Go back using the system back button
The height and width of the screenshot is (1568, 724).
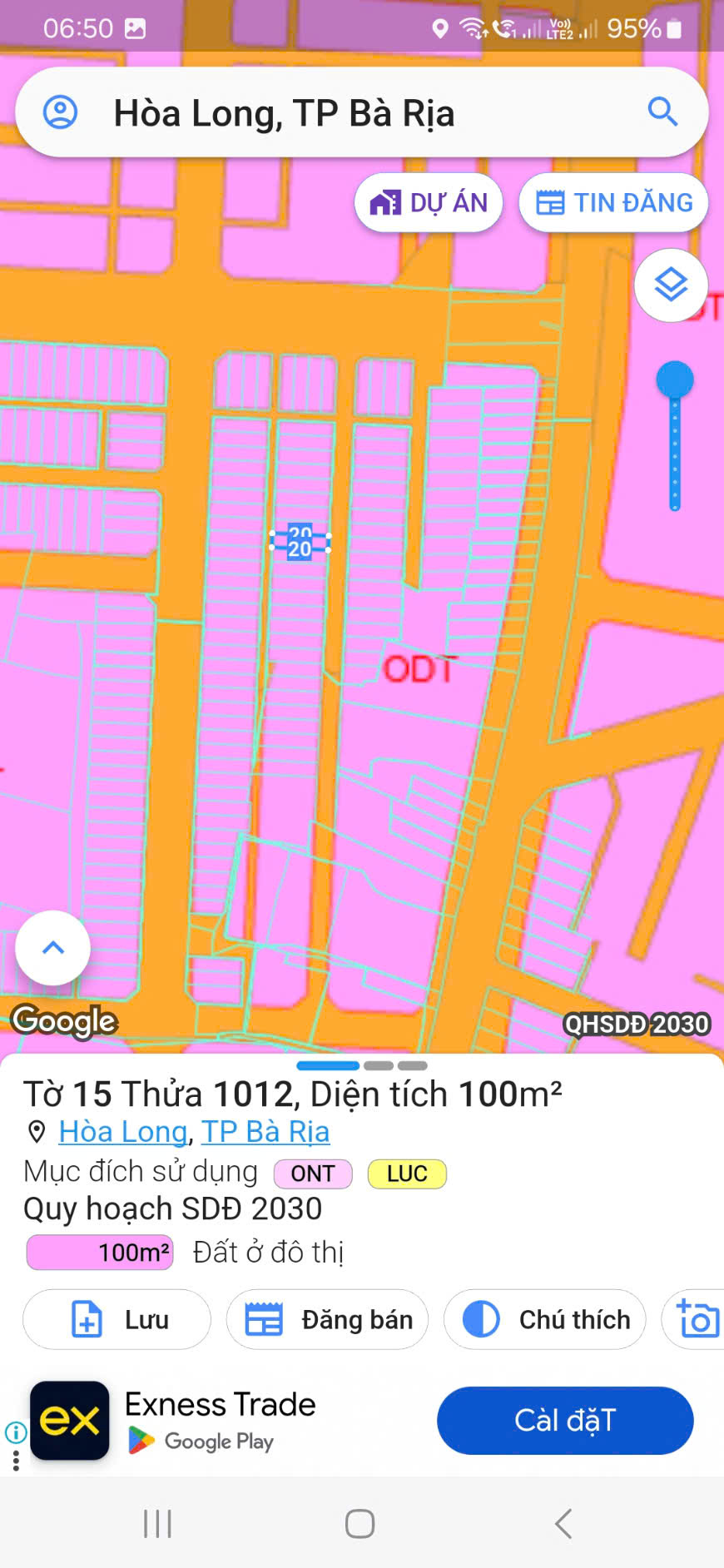coord(563,1524)
